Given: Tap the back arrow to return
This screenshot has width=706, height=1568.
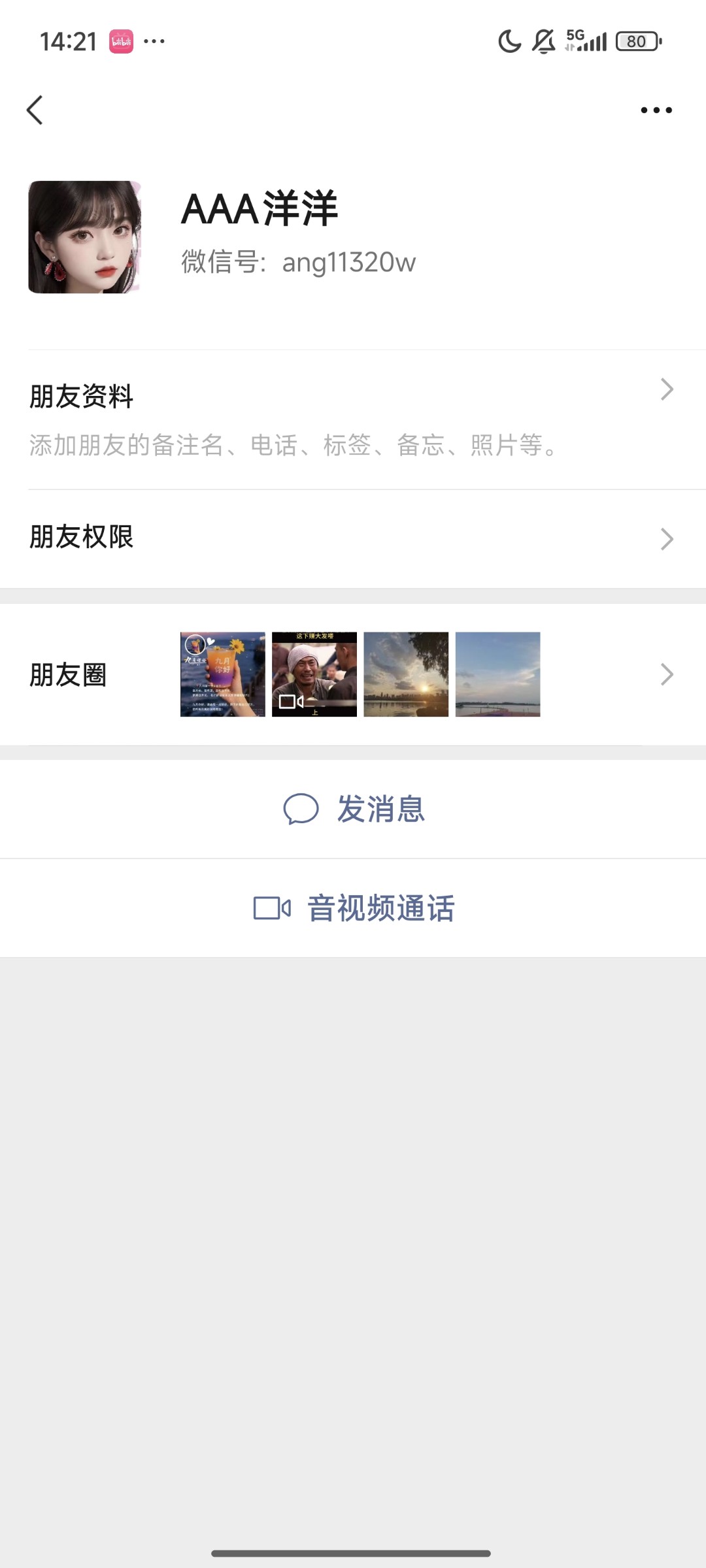Looking at the screenshot, I should (35, 109).
